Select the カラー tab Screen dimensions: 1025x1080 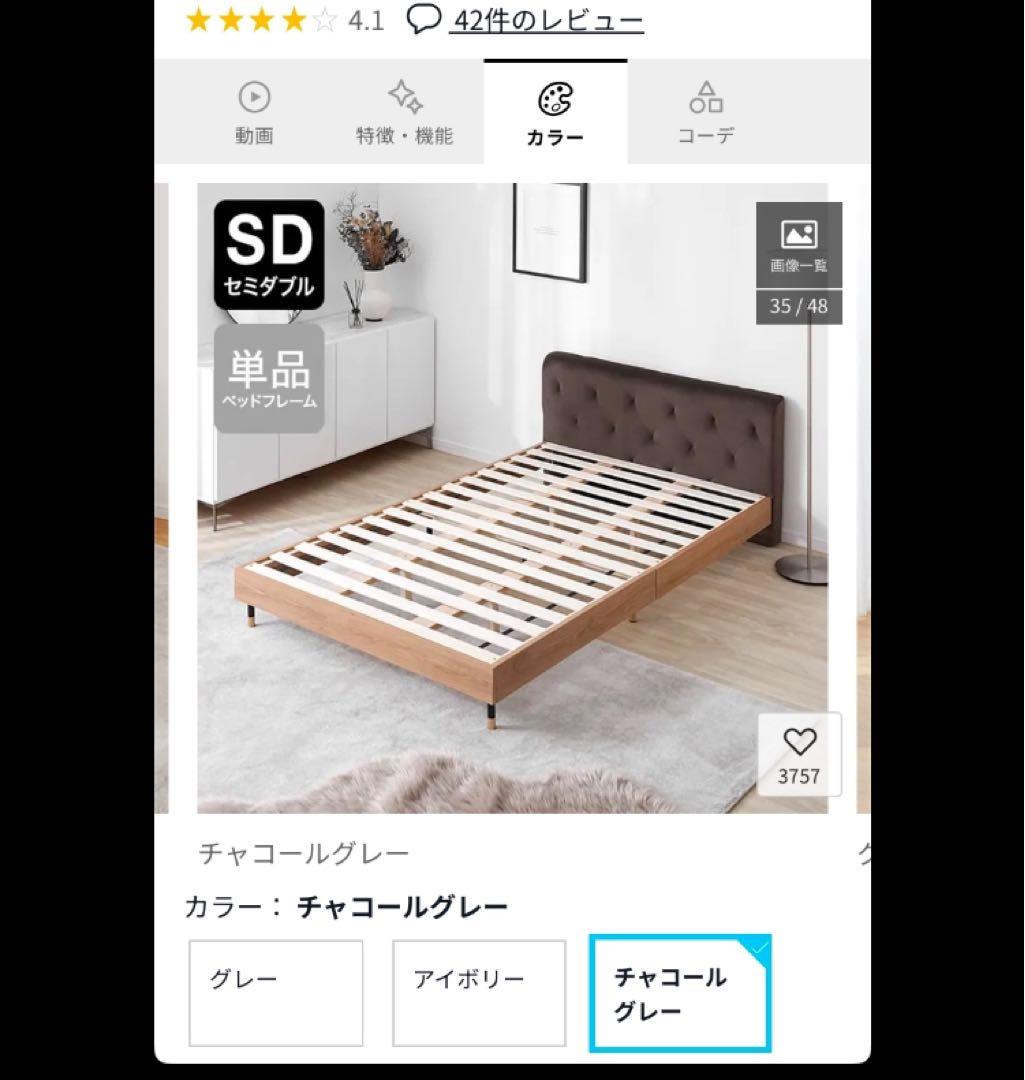pos(555,113)
